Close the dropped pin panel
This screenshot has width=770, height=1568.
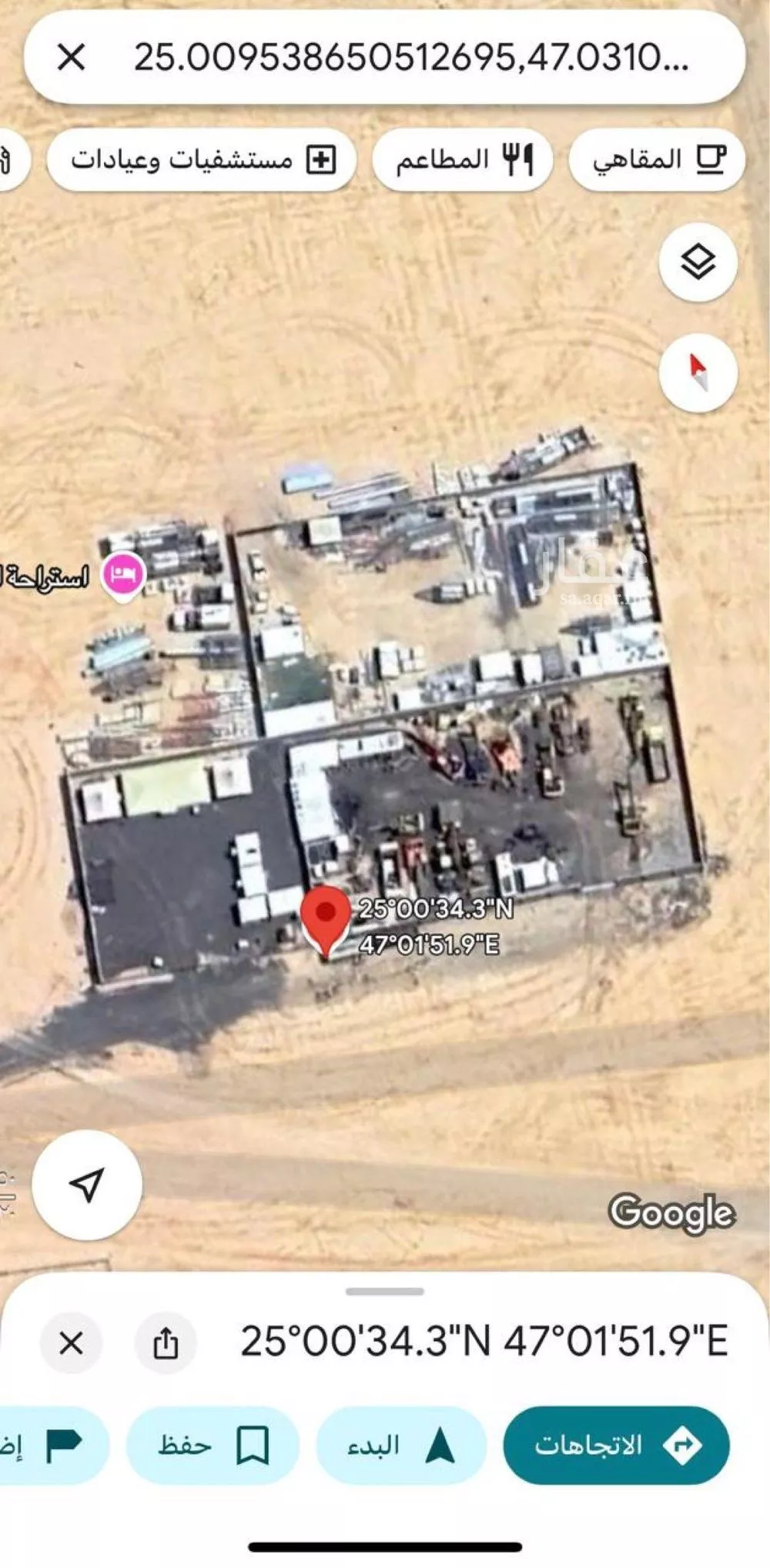tap(71, 1343)
